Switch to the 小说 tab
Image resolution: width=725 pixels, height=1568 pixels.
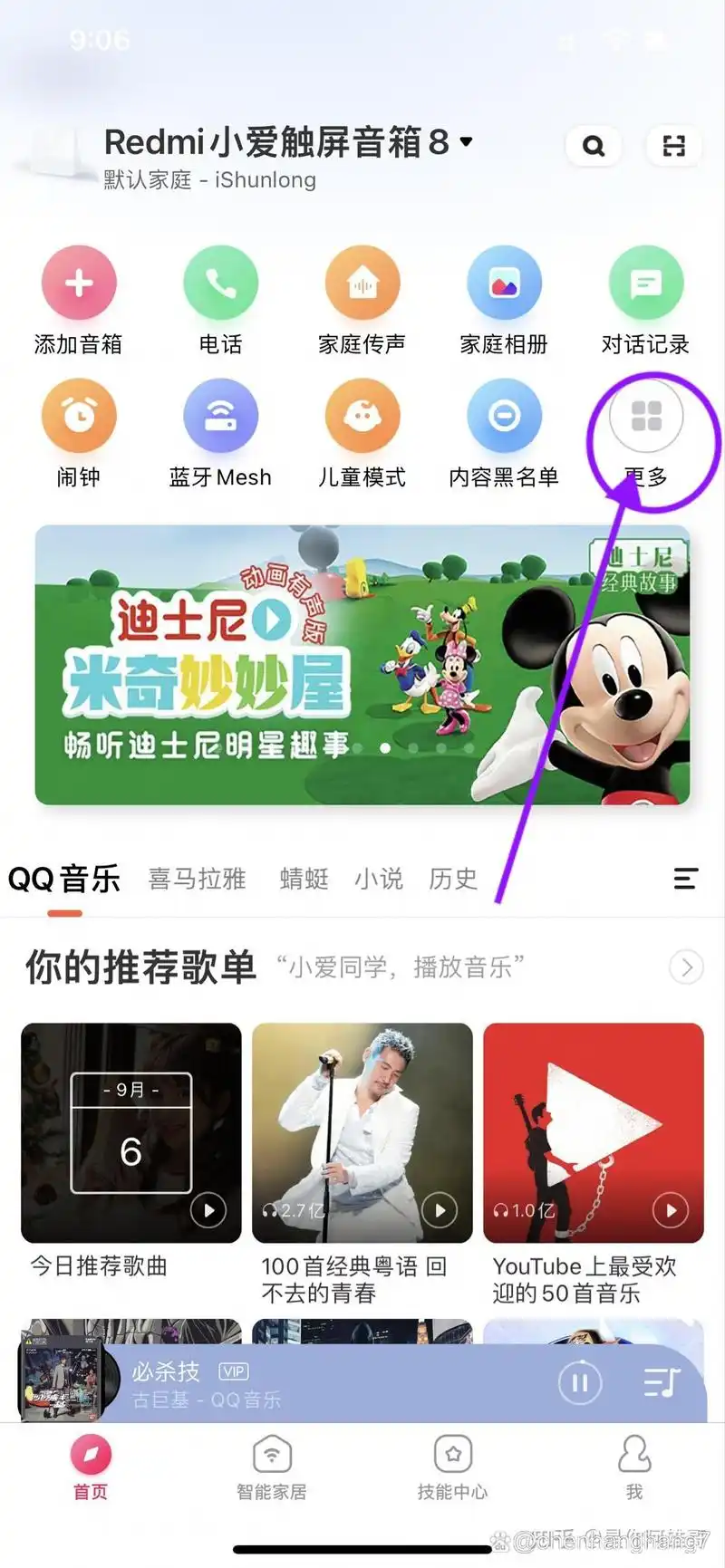coord(378,879)
